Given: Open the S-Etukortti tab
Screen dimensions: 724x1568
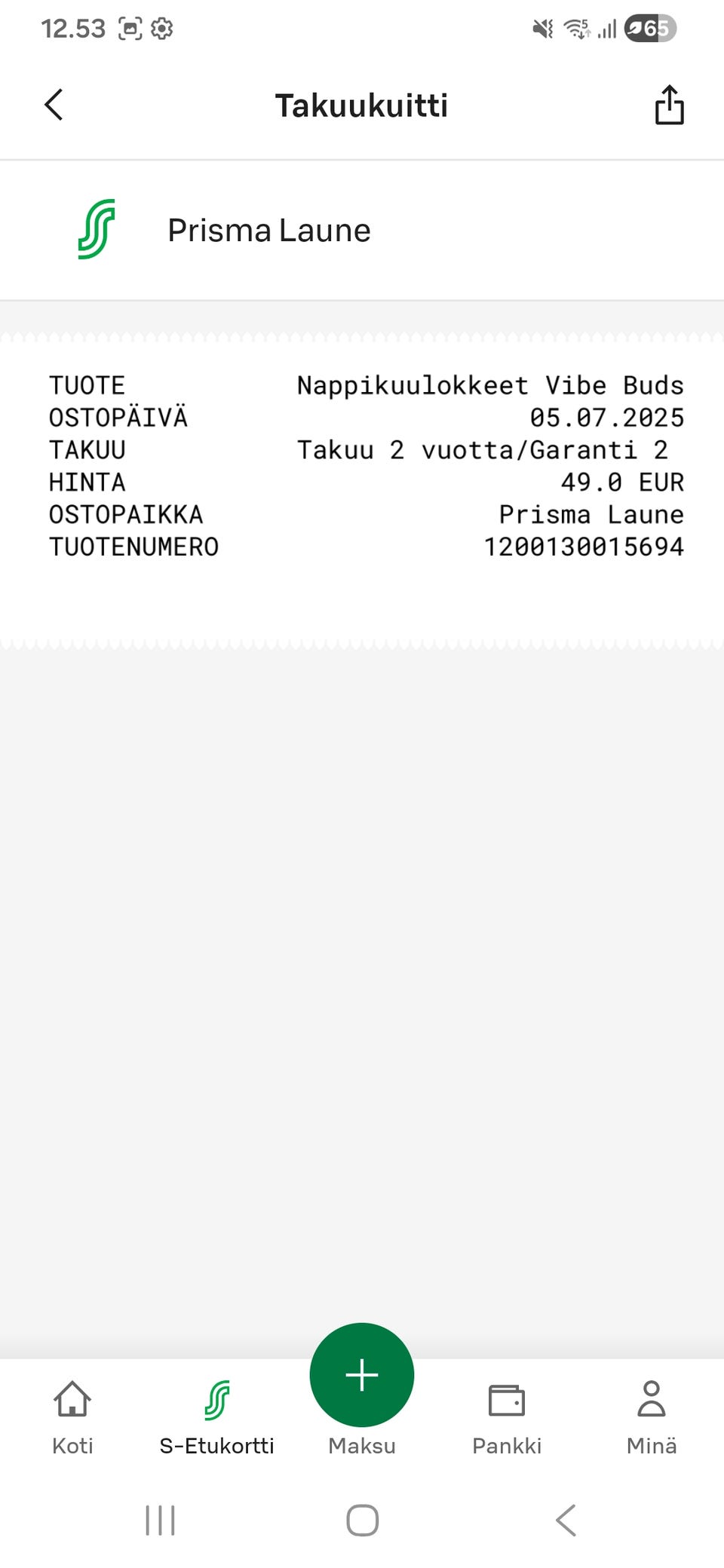Looking at the screenshot, I should pos(216,1417).
